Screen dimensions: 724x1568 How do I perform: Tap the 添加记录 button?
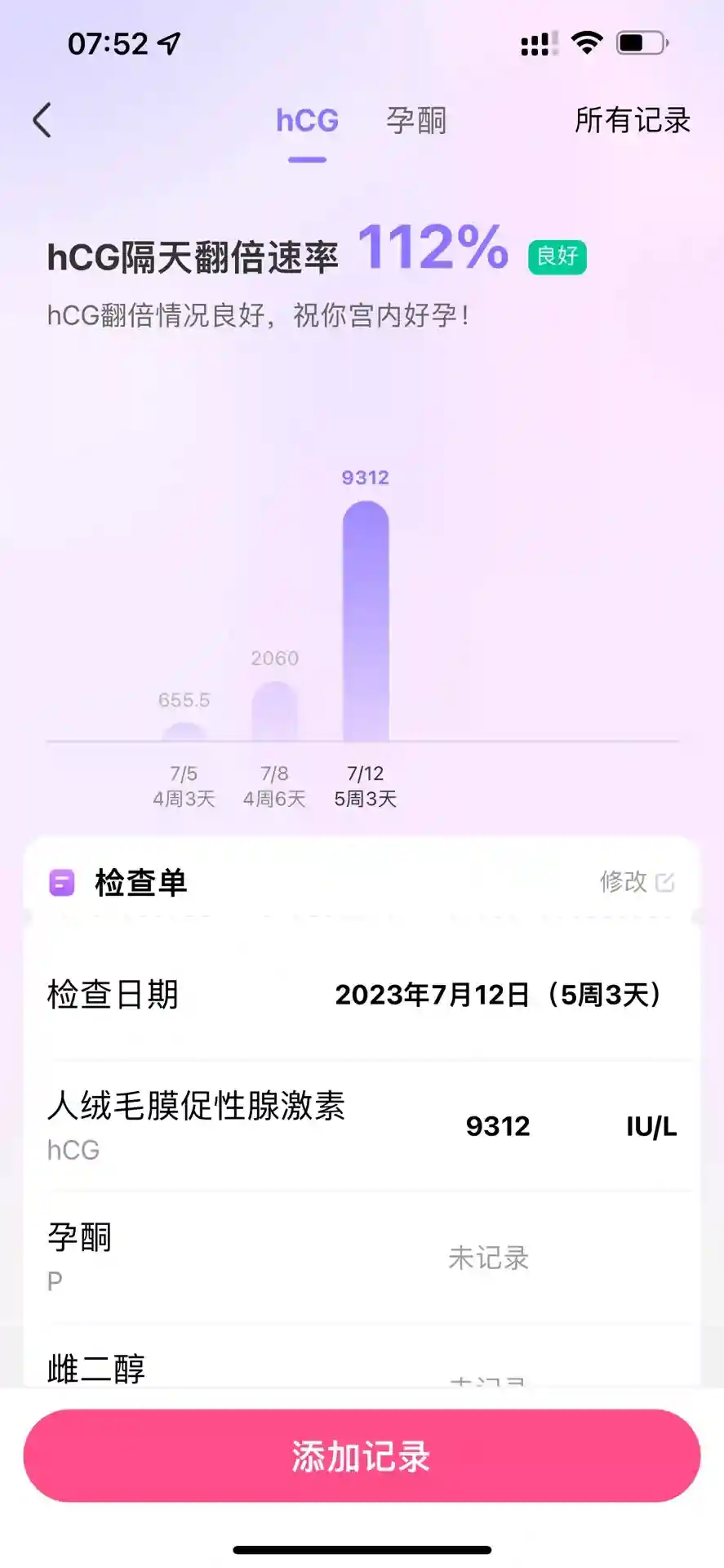(x=362, y=1456)
